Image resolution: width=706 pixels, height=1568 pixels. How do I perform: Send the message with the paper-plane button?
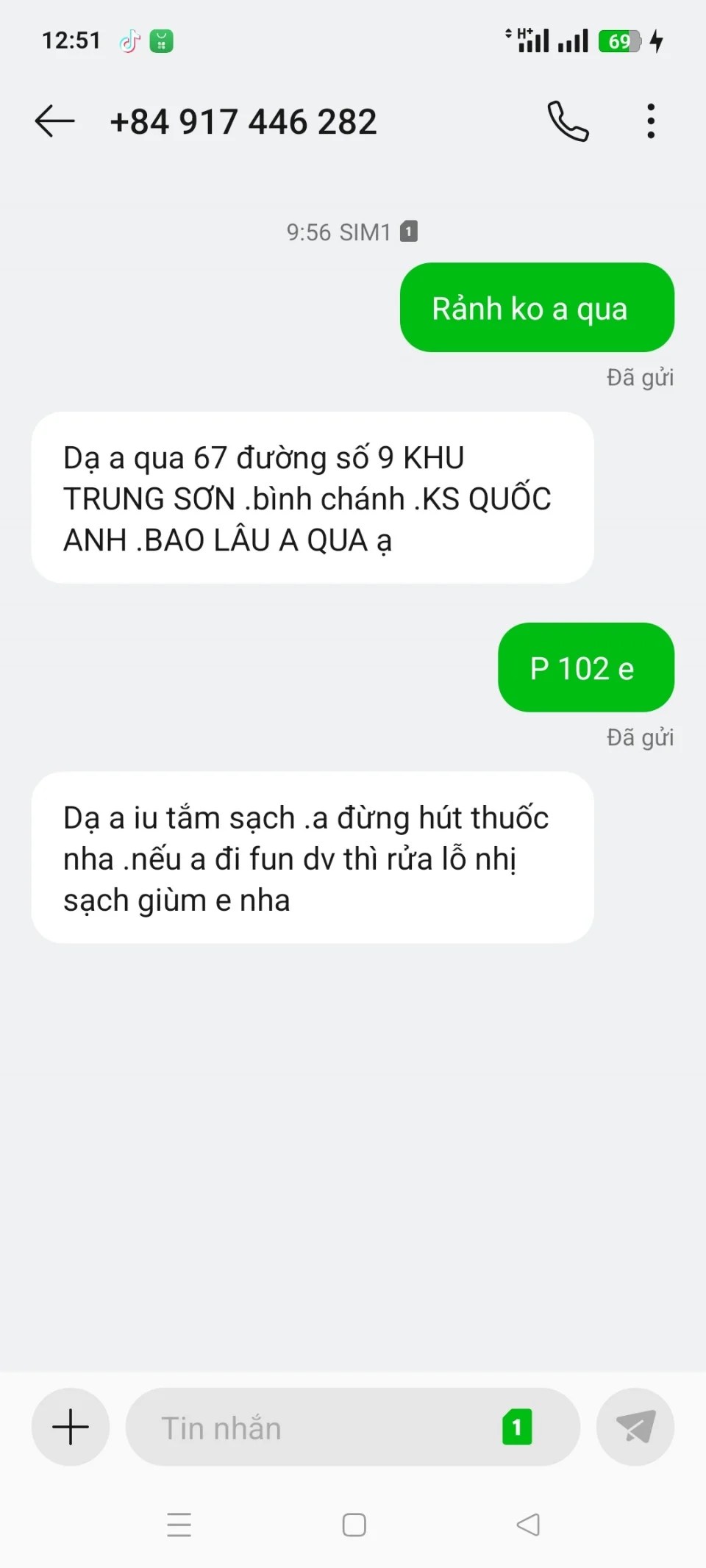635,1427
